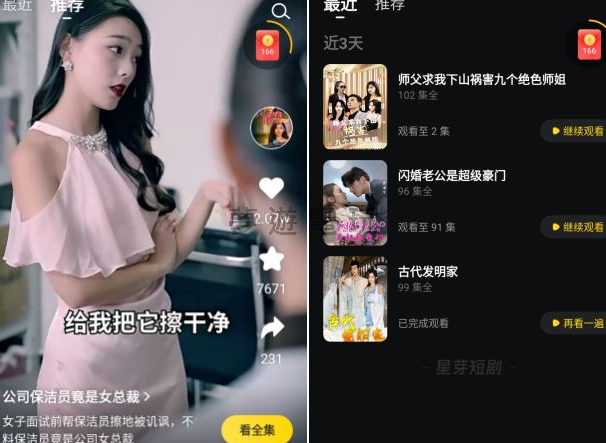
Task: Like the video showing 给我把它擦干净
Action: [271, 188]
